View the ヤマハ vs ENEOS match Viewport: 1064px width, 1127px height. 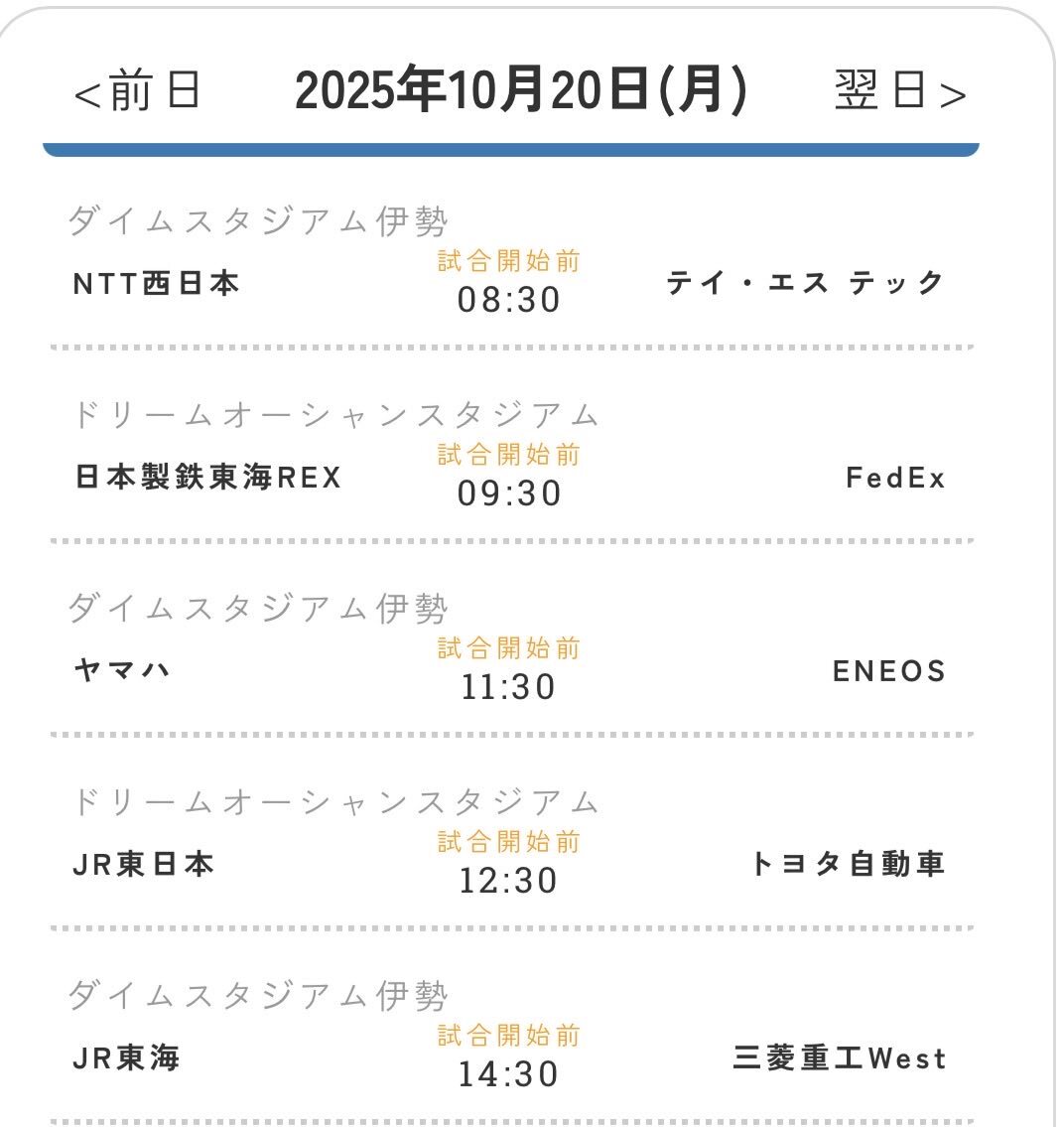[509, 671]
